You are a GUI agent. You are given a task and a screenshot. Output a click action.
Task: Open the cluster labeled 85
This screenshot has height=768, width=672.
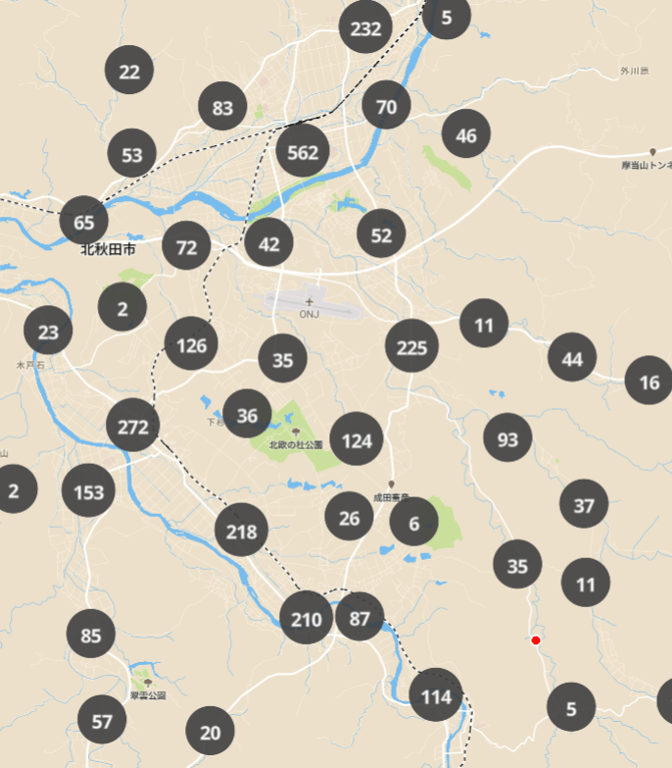pyautogui.click(x=91, y=635)
